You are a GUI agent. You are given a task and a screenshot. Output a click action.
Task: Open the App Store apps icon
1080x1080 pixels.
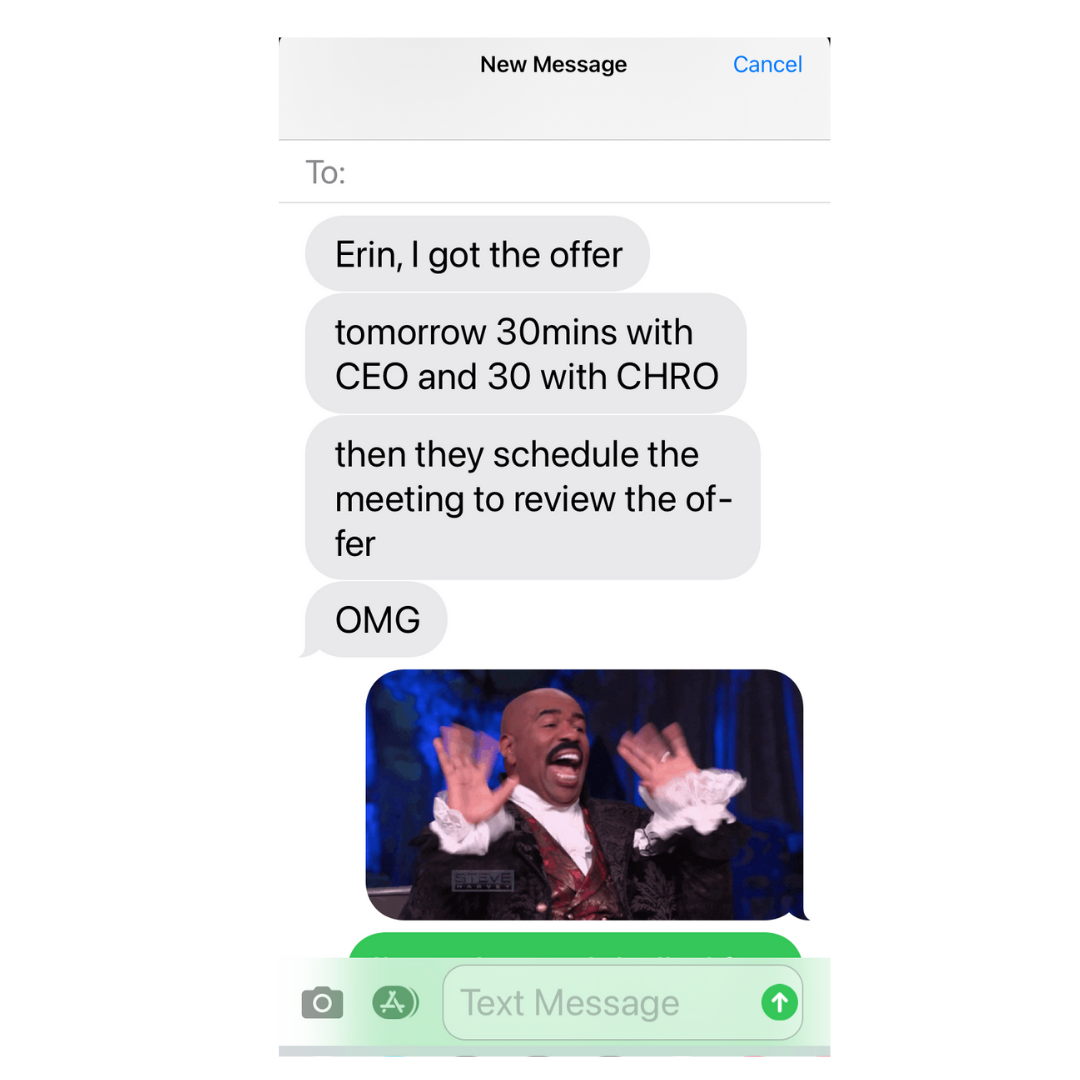pos(395,1002)
